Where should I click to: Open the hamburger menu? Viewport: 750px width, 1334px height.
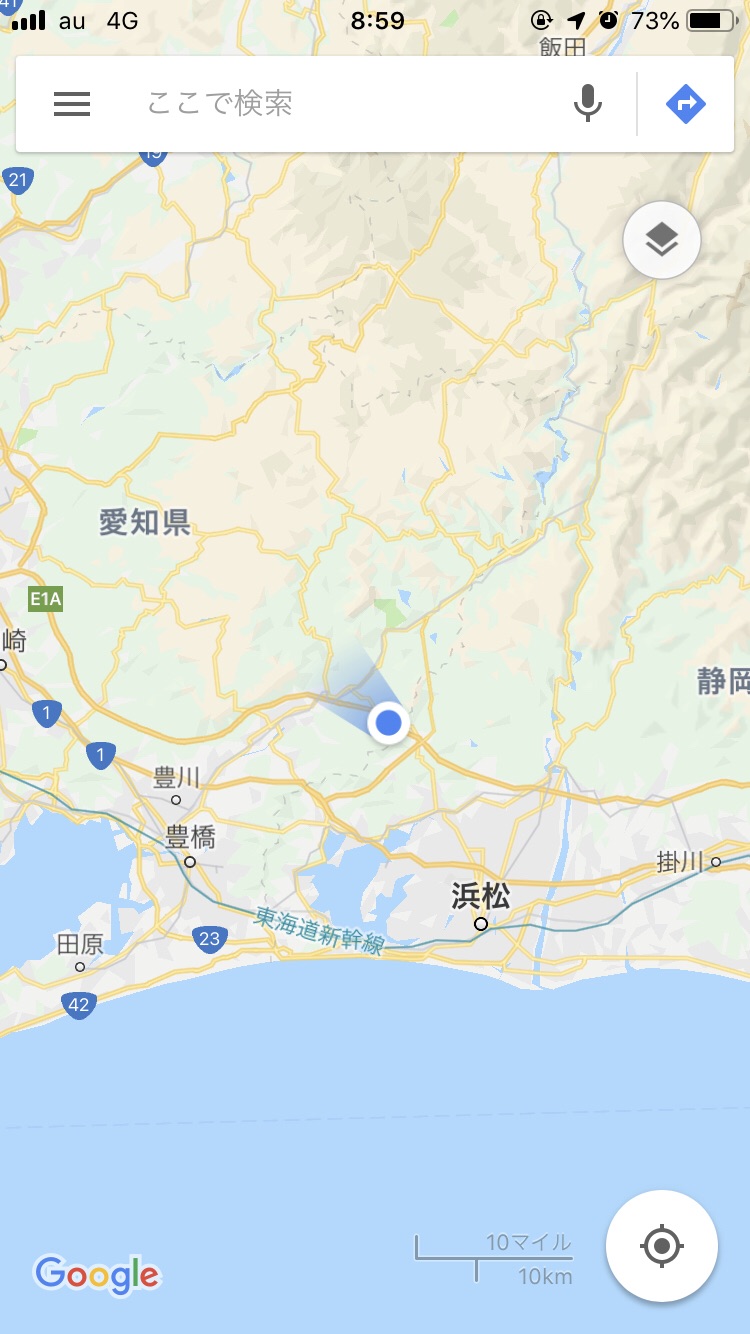(x=72, y=104)
